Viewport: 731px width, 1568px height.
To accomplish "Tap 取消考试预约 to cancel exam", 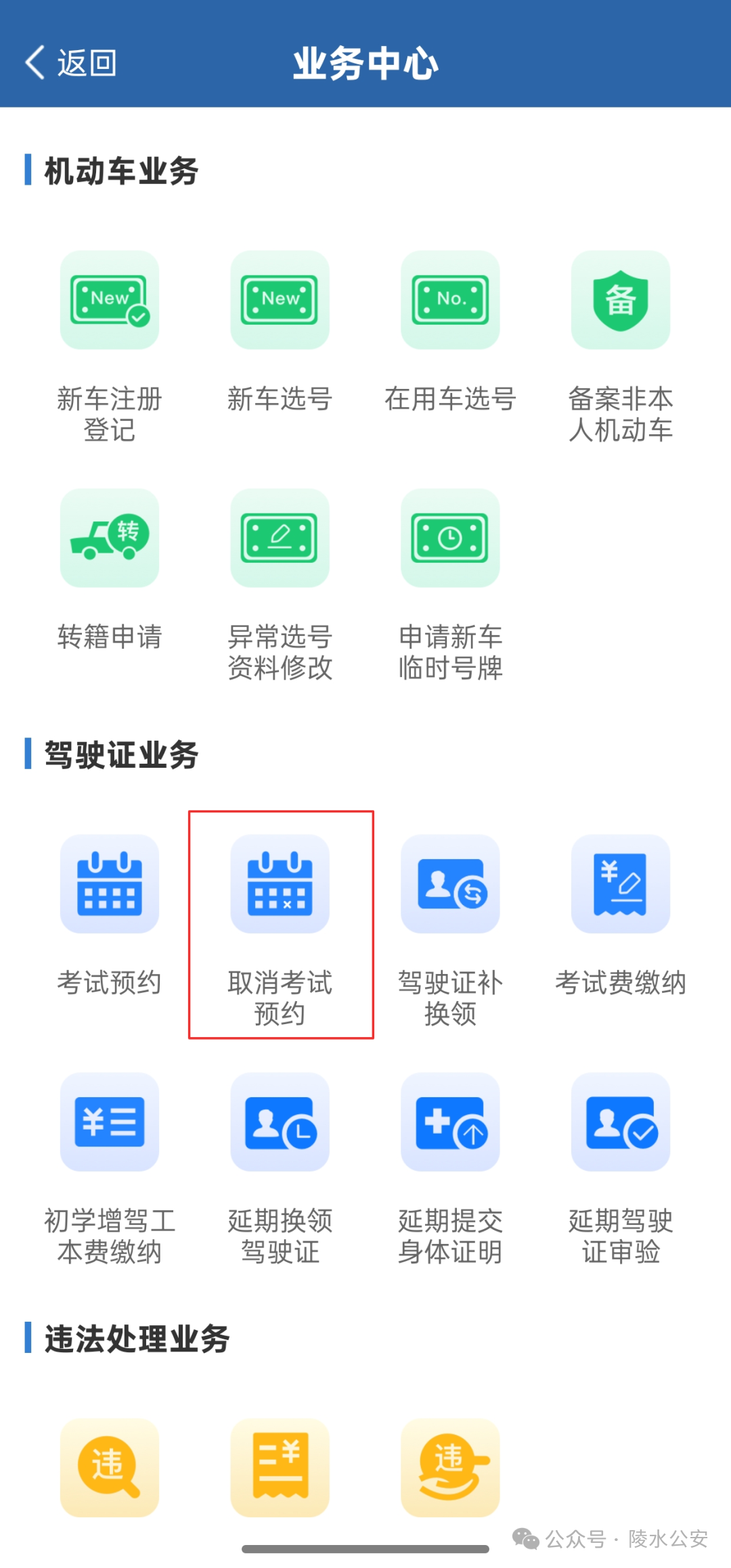I will coord(280,884).
